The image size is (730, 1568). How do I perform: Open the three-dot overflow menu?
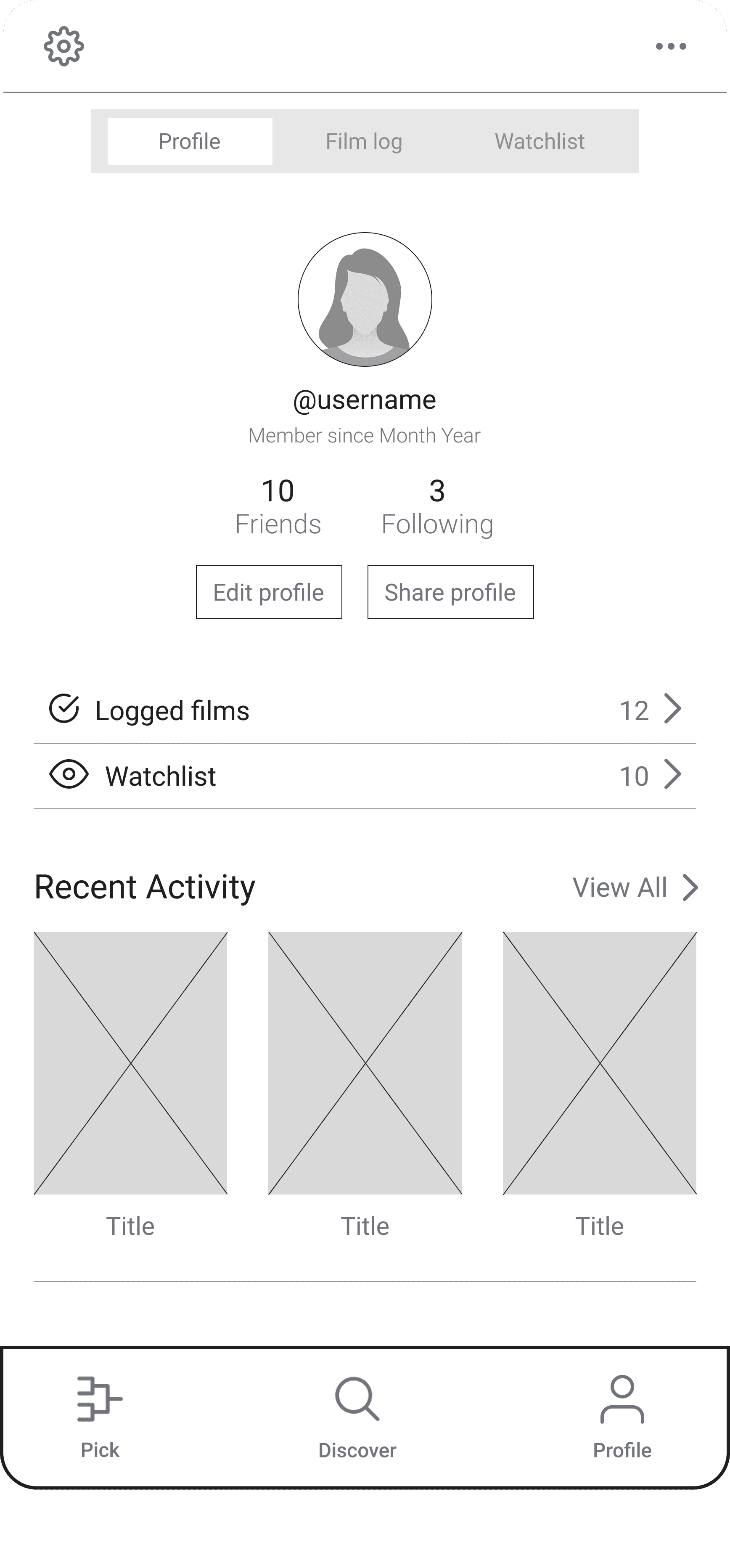670,46
